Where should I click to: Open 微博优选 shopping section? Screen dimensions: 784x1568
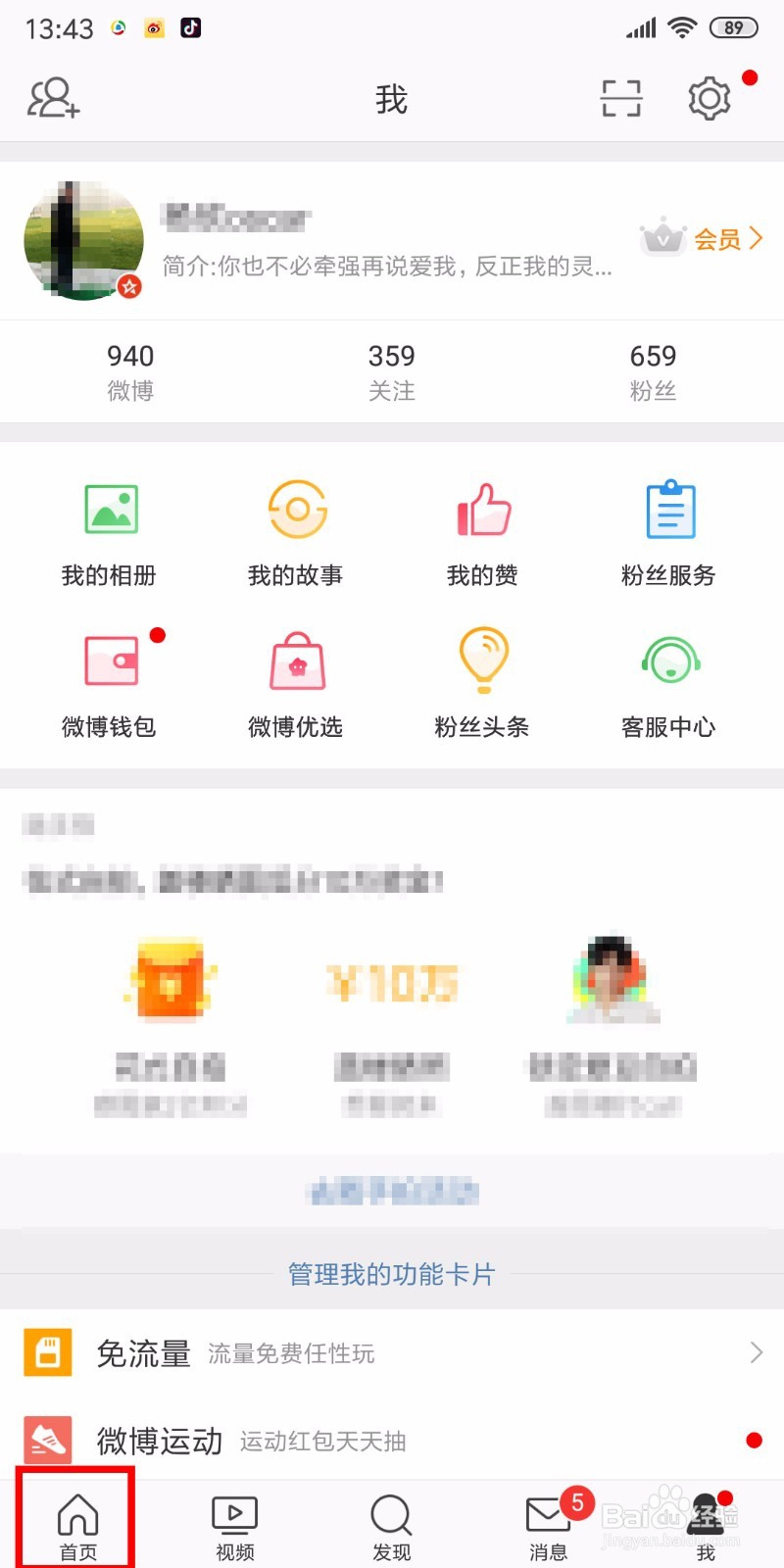[x=296, y=681]
